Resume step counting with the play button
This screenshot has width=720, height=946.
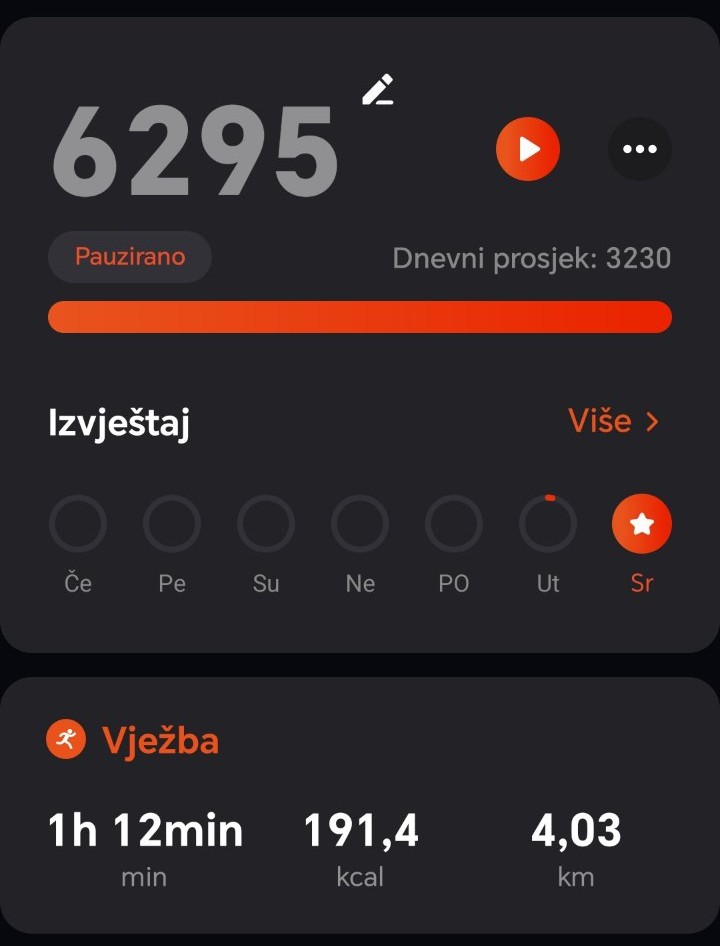528,149
